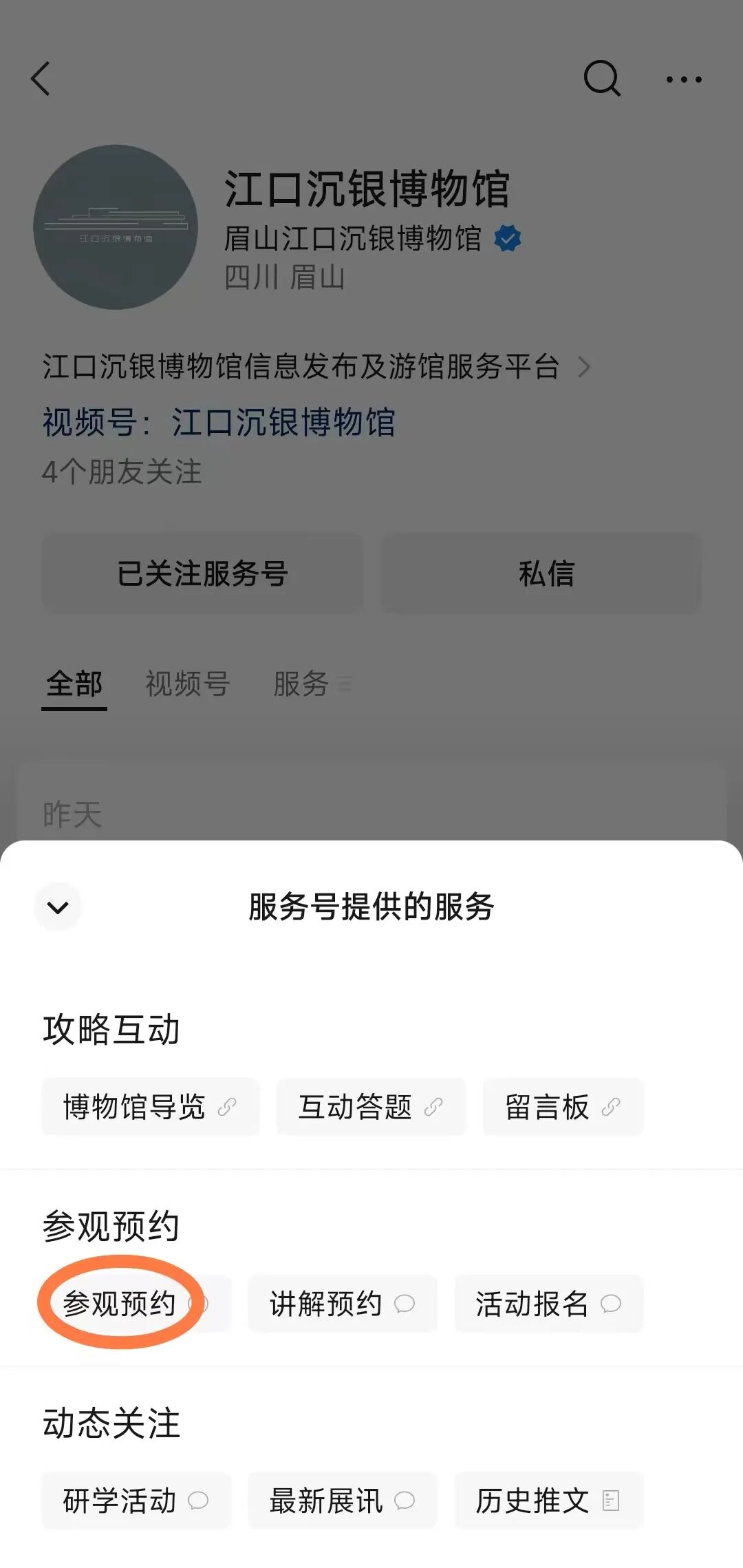This screenshot has height=1568, width=743.
Task: Send a 私信 message
Action: point(546,573)
